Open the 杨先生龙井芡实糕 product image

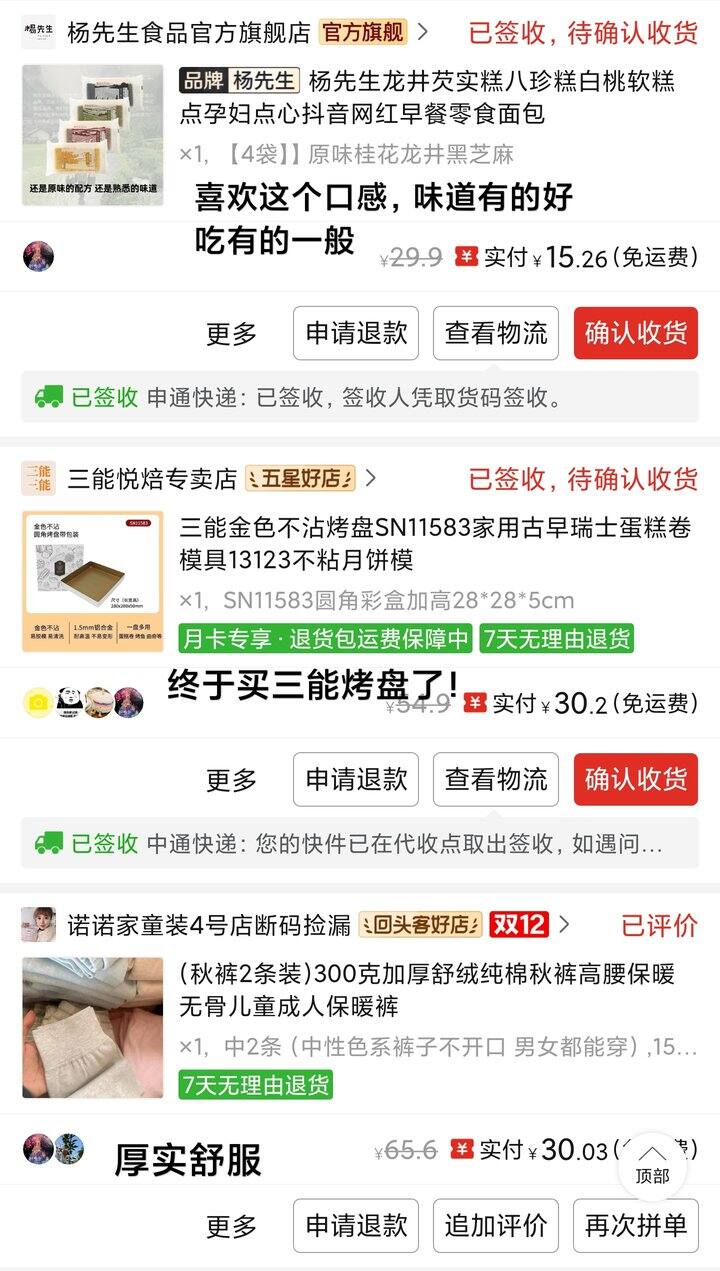[x=92, y=135]
